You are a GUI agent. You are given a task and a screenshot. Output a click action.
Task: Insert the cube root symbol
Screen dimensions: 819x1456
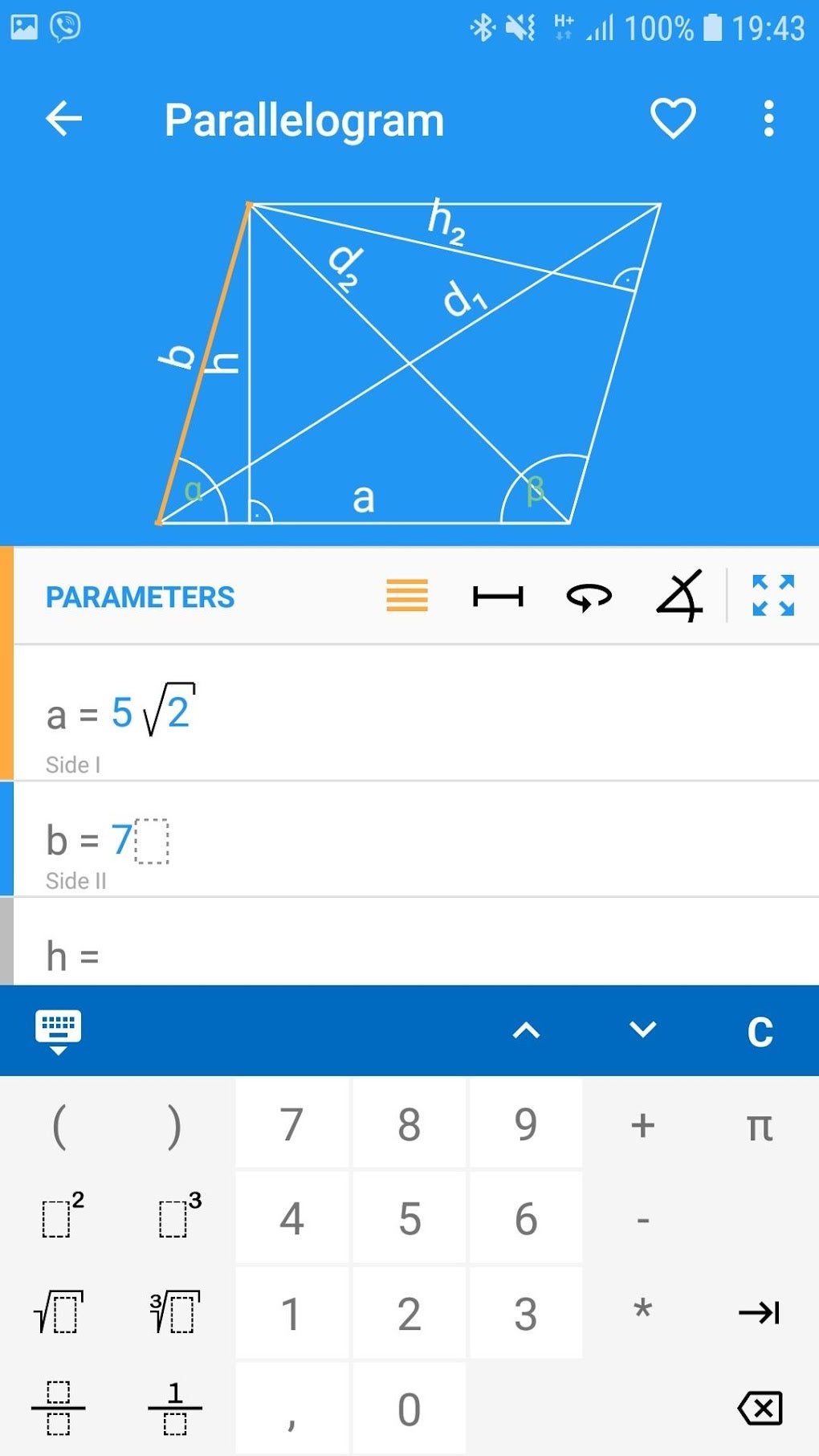point(175,1313)
